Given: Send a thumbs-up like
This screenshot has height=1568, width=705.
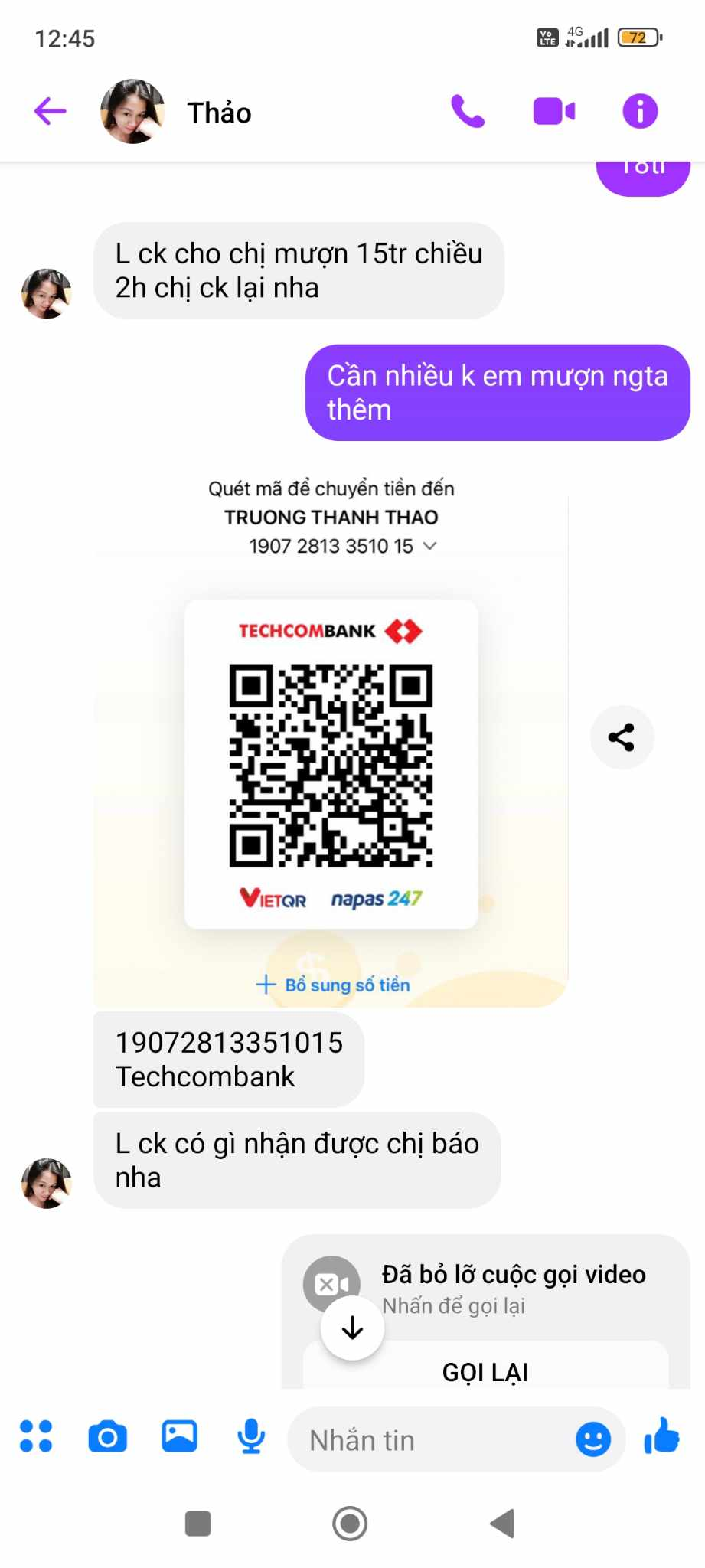Looking at the screenshot, I should (x=662, y=1436).
